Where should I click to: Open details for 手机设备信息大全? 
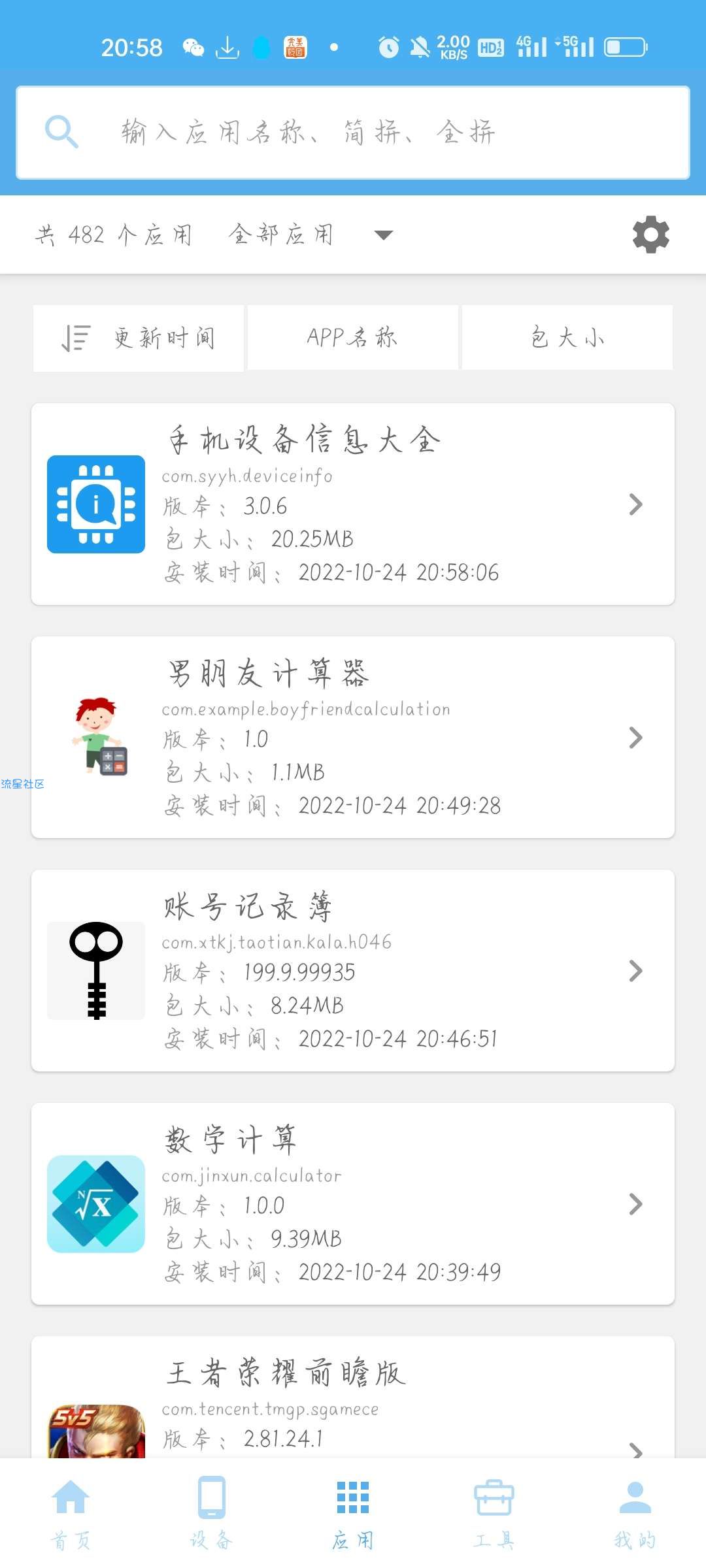(x=353, y=504)
